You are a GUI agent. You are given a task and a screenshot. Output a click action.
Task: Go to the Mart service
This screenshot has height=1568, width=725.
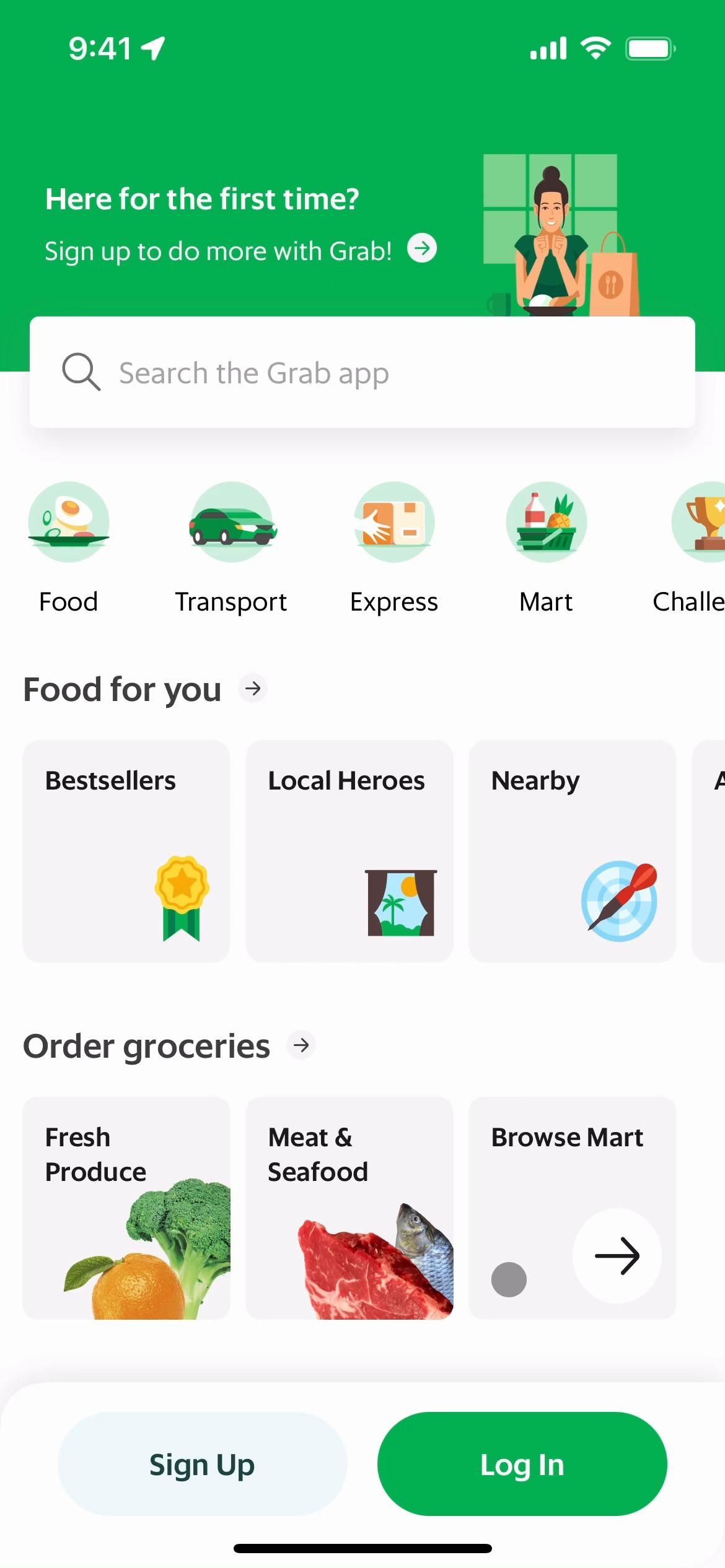546,522
